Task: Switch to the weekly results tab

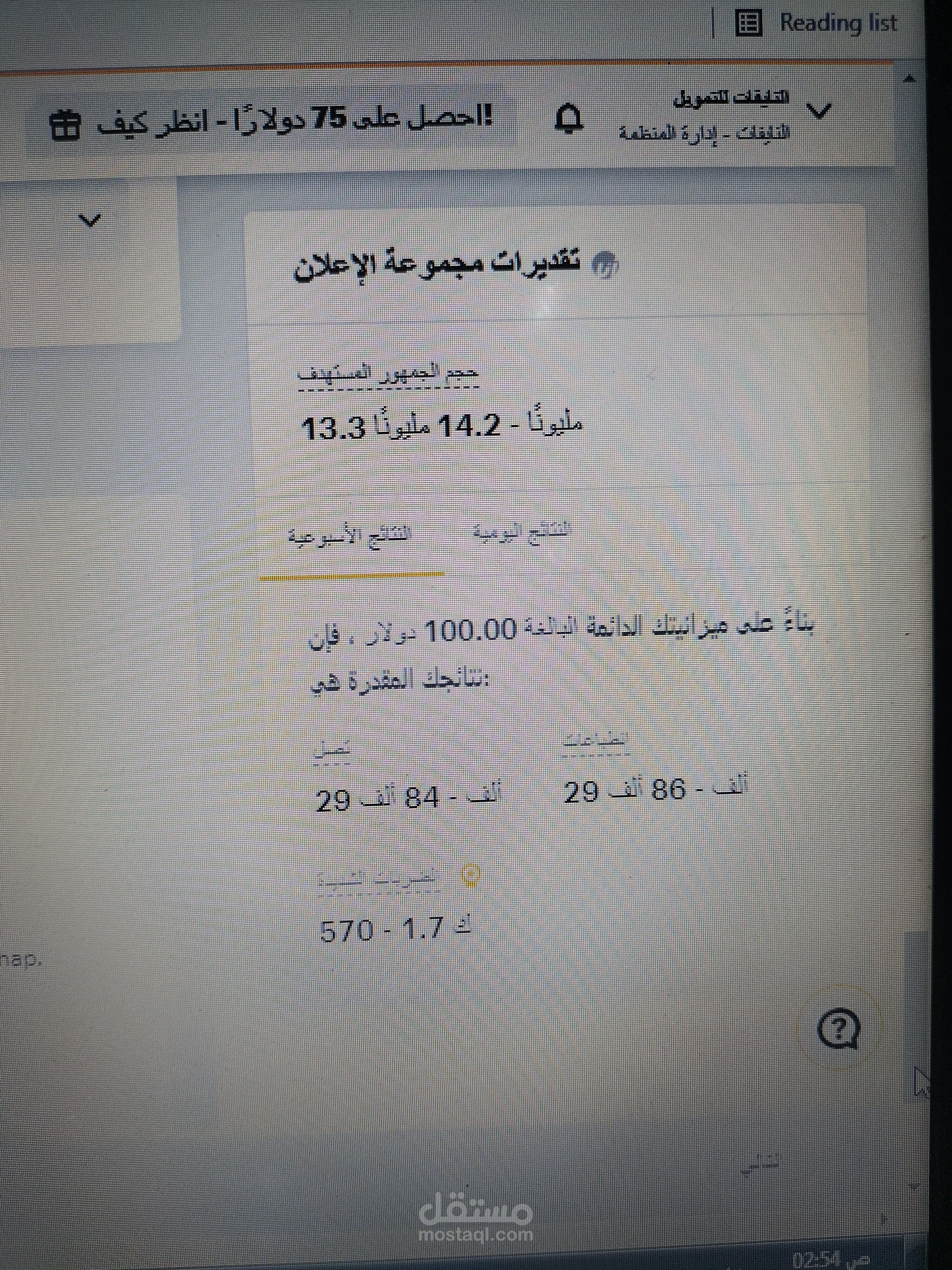Action: pos(351,535)
